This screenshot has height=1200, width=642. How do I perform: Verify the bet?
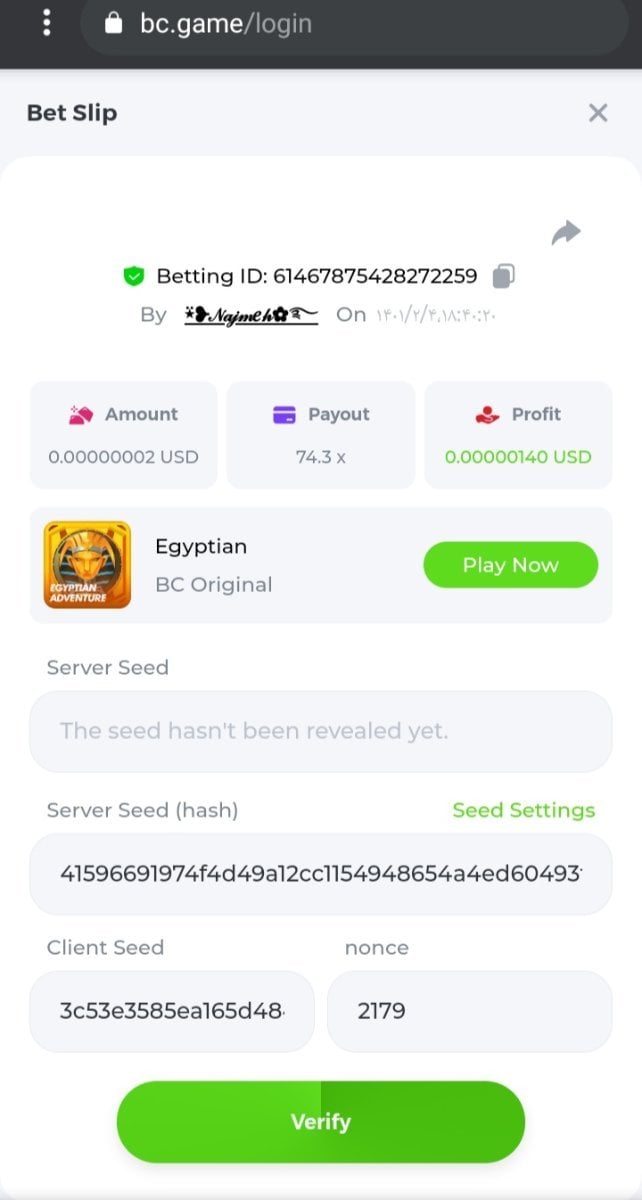(320, 1122)
